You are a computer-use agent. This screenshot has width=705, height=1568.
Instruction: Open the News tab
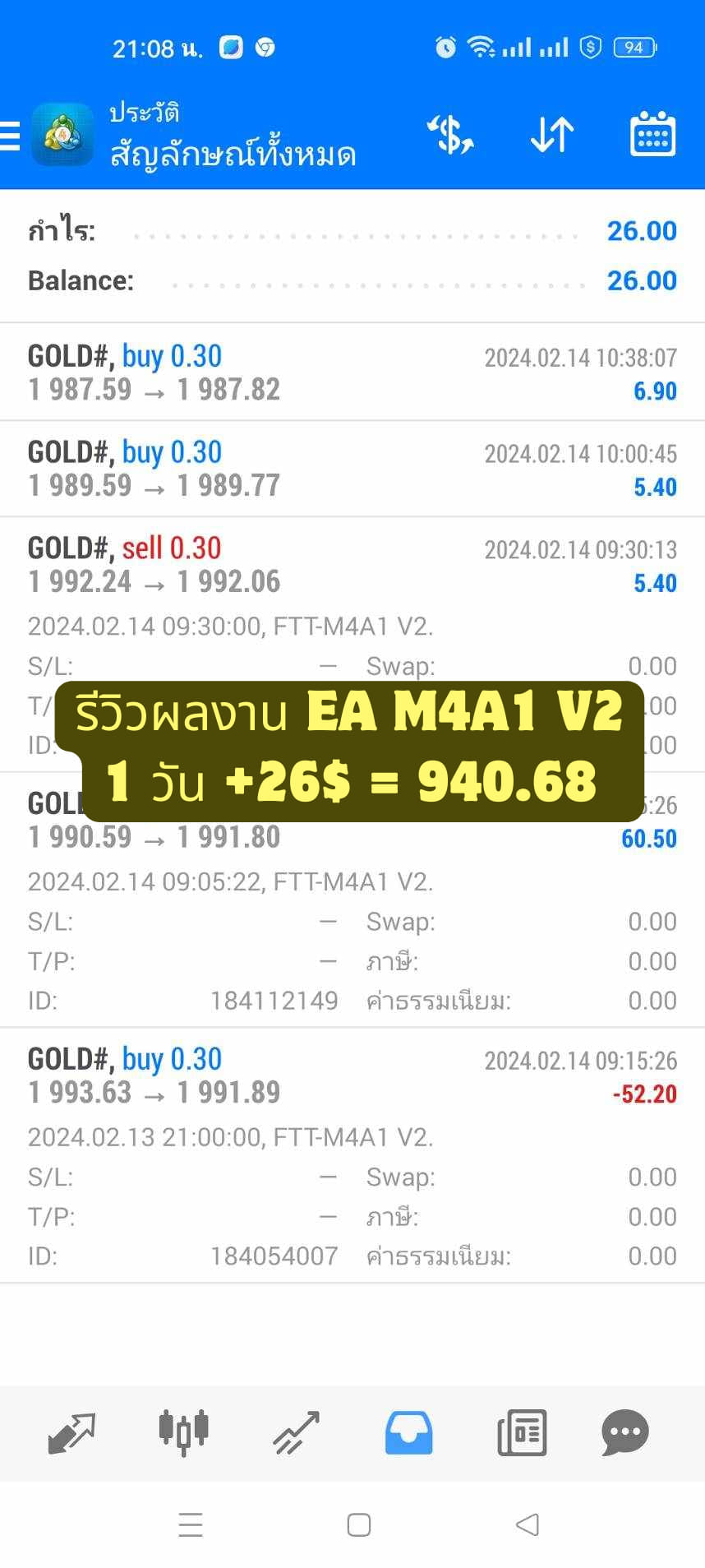pos(522,1432)
